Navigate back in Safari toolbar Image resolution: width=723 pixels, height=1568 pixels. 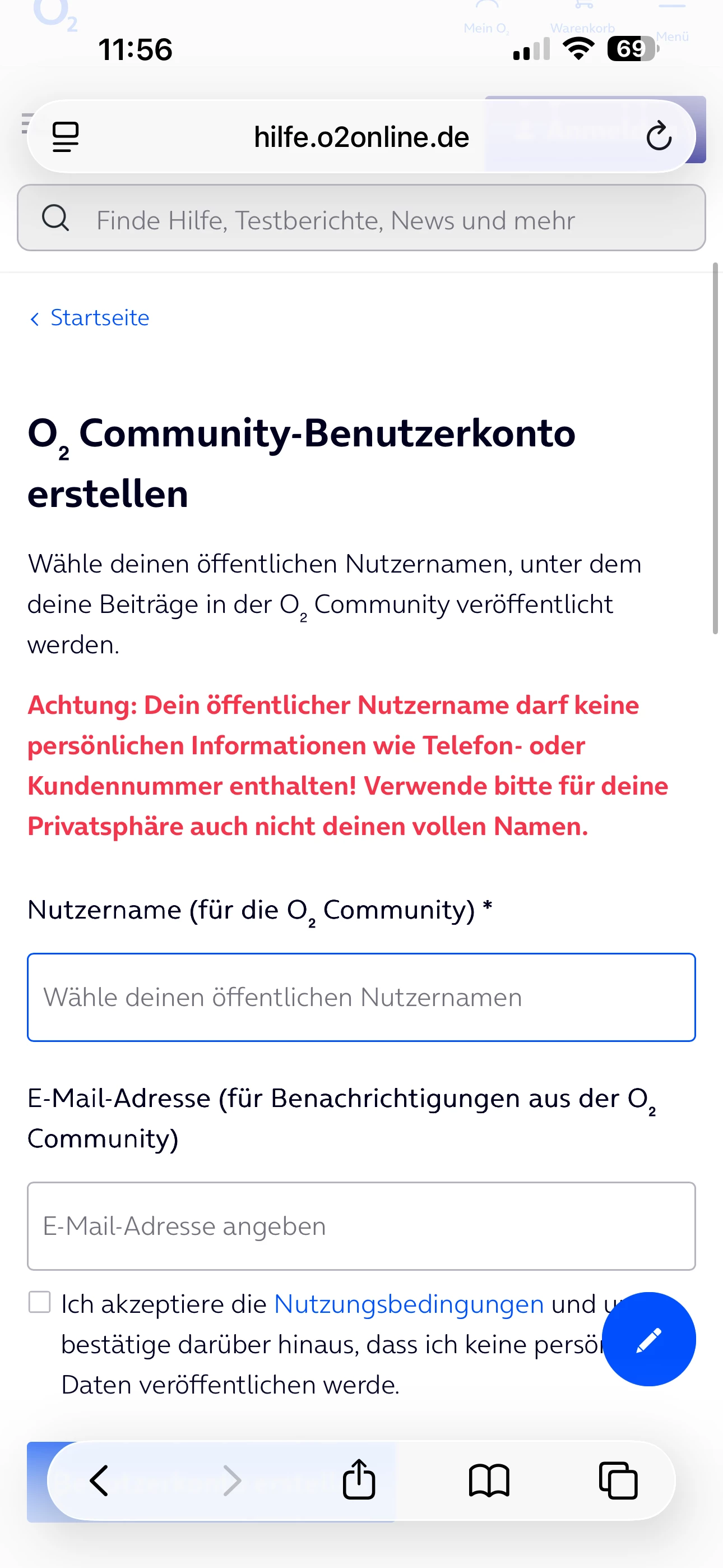pos(99,1481)
